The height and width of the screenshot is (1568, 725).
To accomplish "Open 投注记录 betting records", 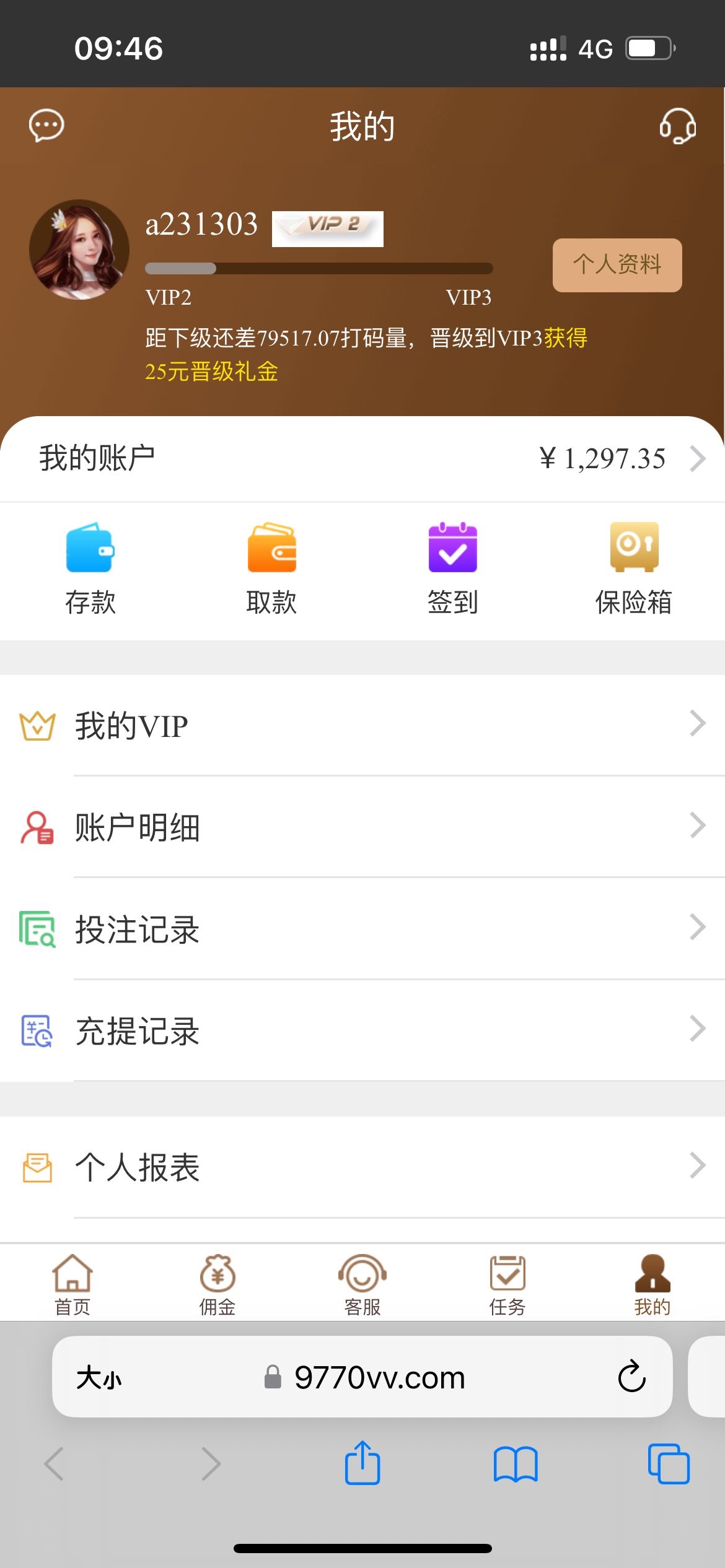I will pos(362,929).
